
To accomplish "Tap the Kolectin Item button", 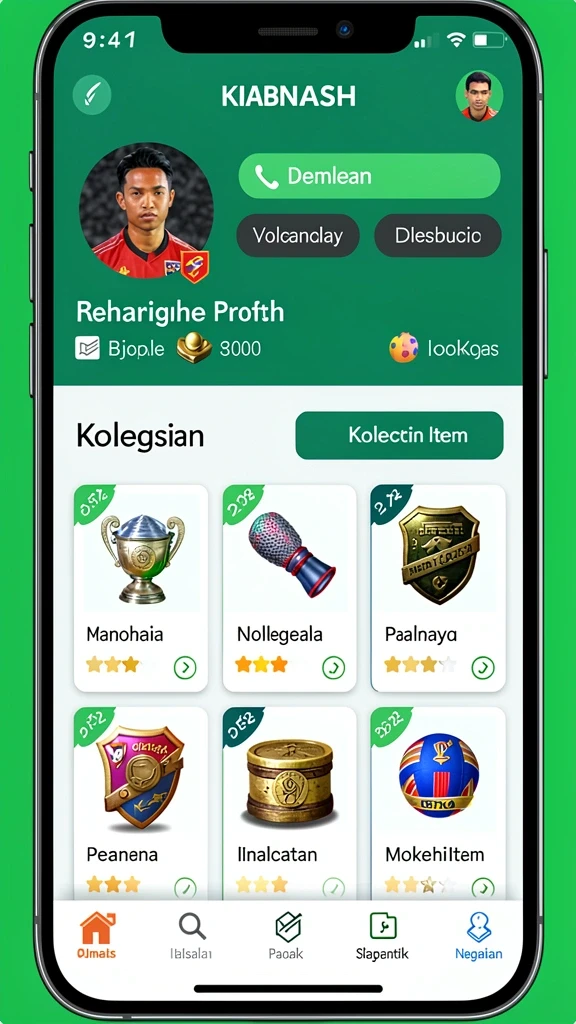I will point(399,435).
